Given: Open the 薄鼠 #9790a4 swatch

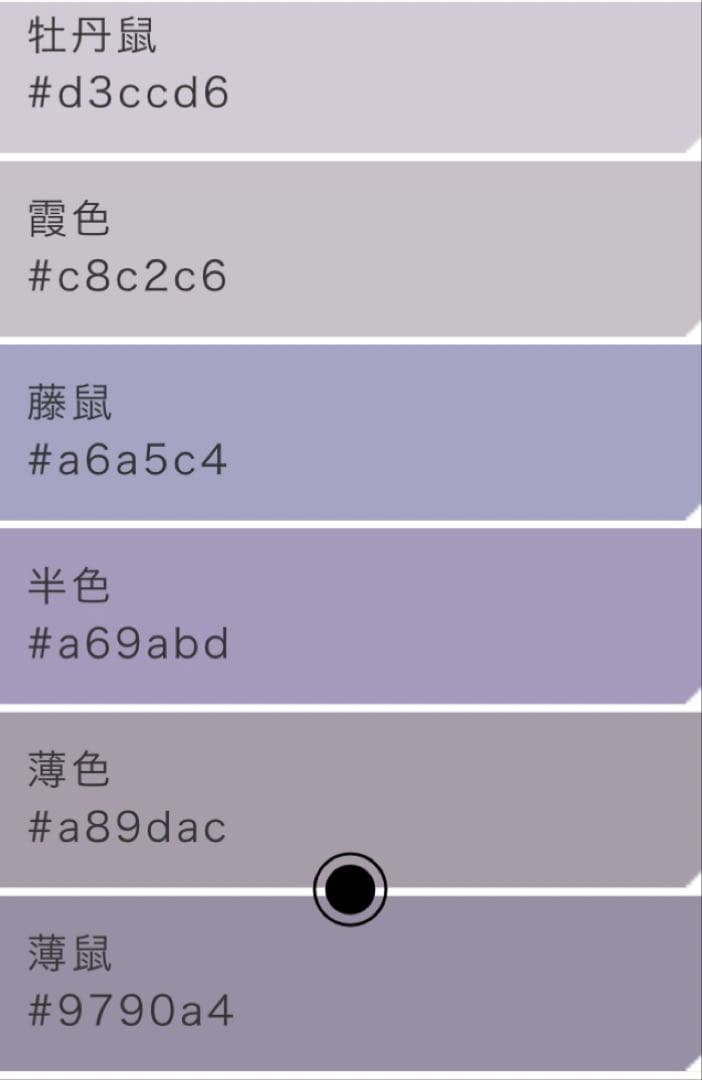Looking at the screenshot, I should tap(351, 984).
